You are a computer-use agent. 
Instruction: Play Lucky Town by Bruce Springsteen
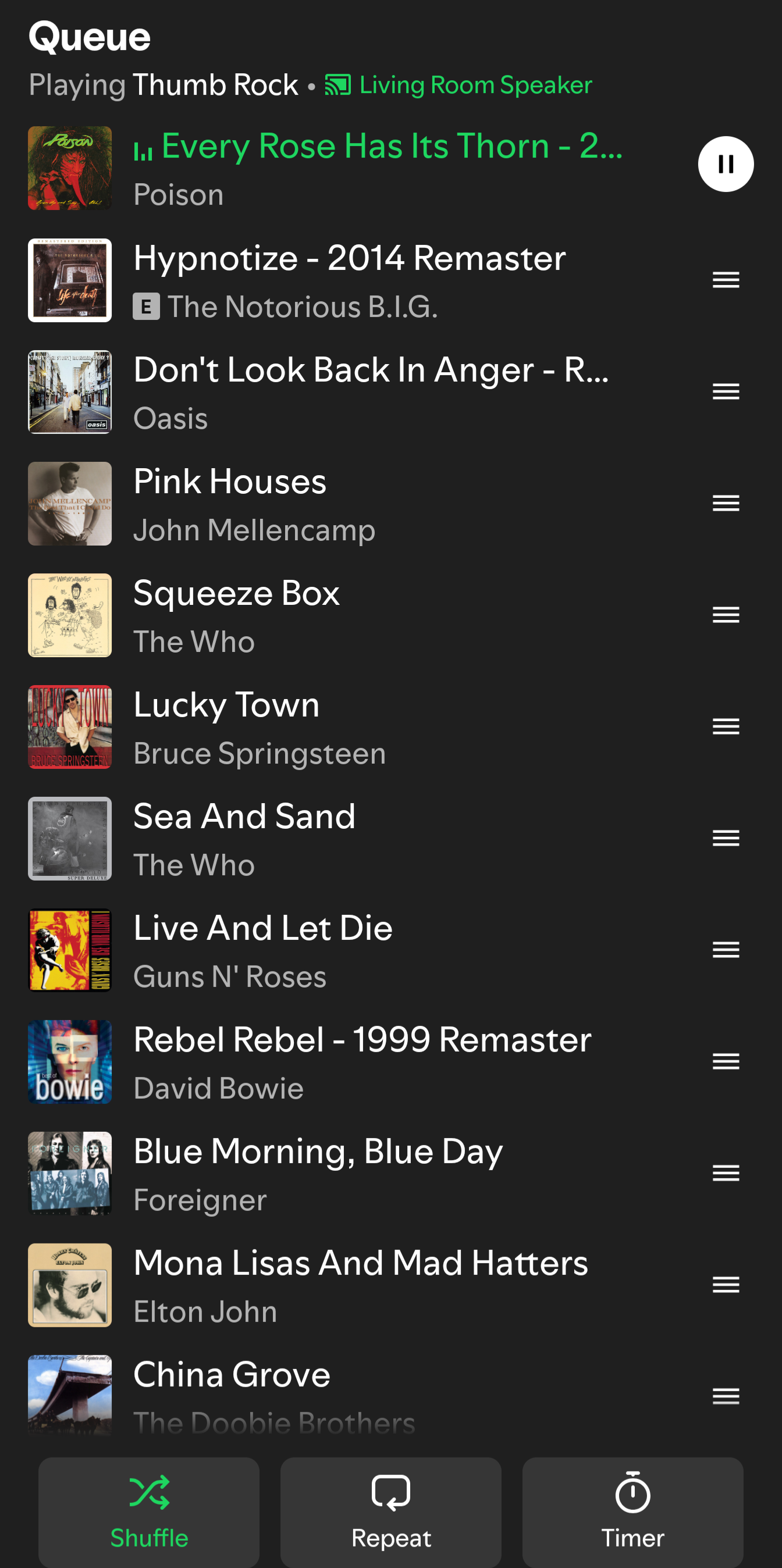pyautogui.click(x=260, y=727)
